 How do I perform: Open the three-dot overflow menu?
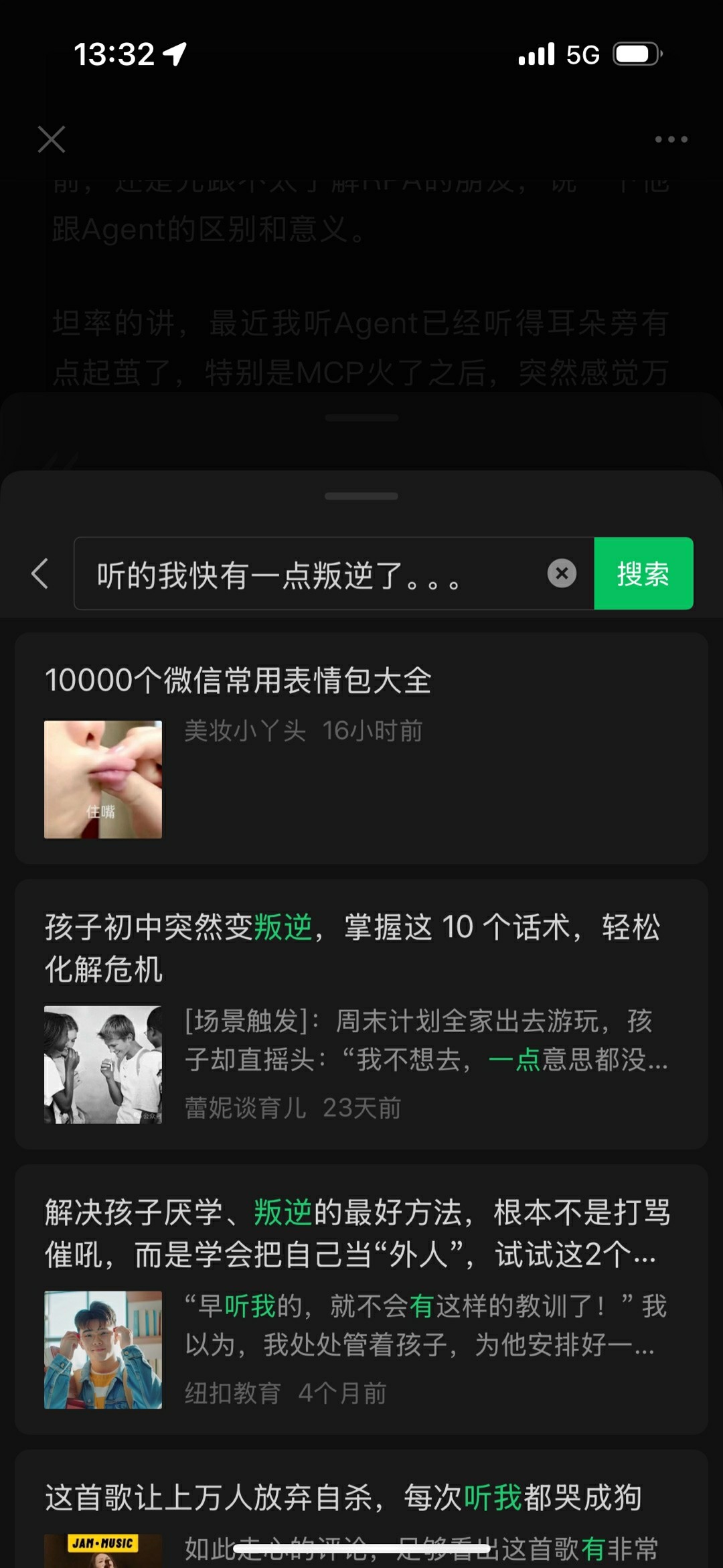click(671, 139)
